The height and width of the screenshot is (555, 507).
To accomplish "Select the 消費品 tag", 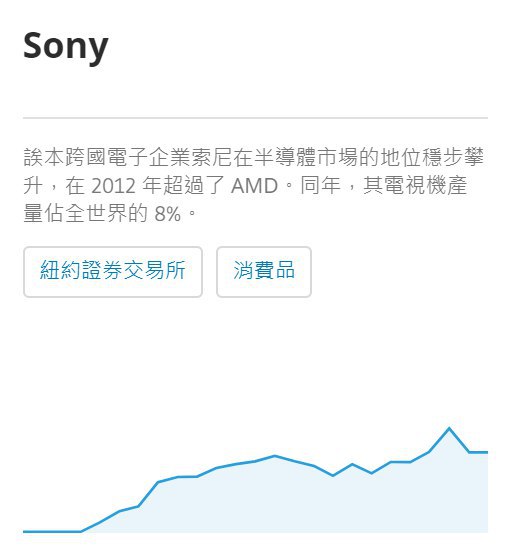I will pos(264,272).
